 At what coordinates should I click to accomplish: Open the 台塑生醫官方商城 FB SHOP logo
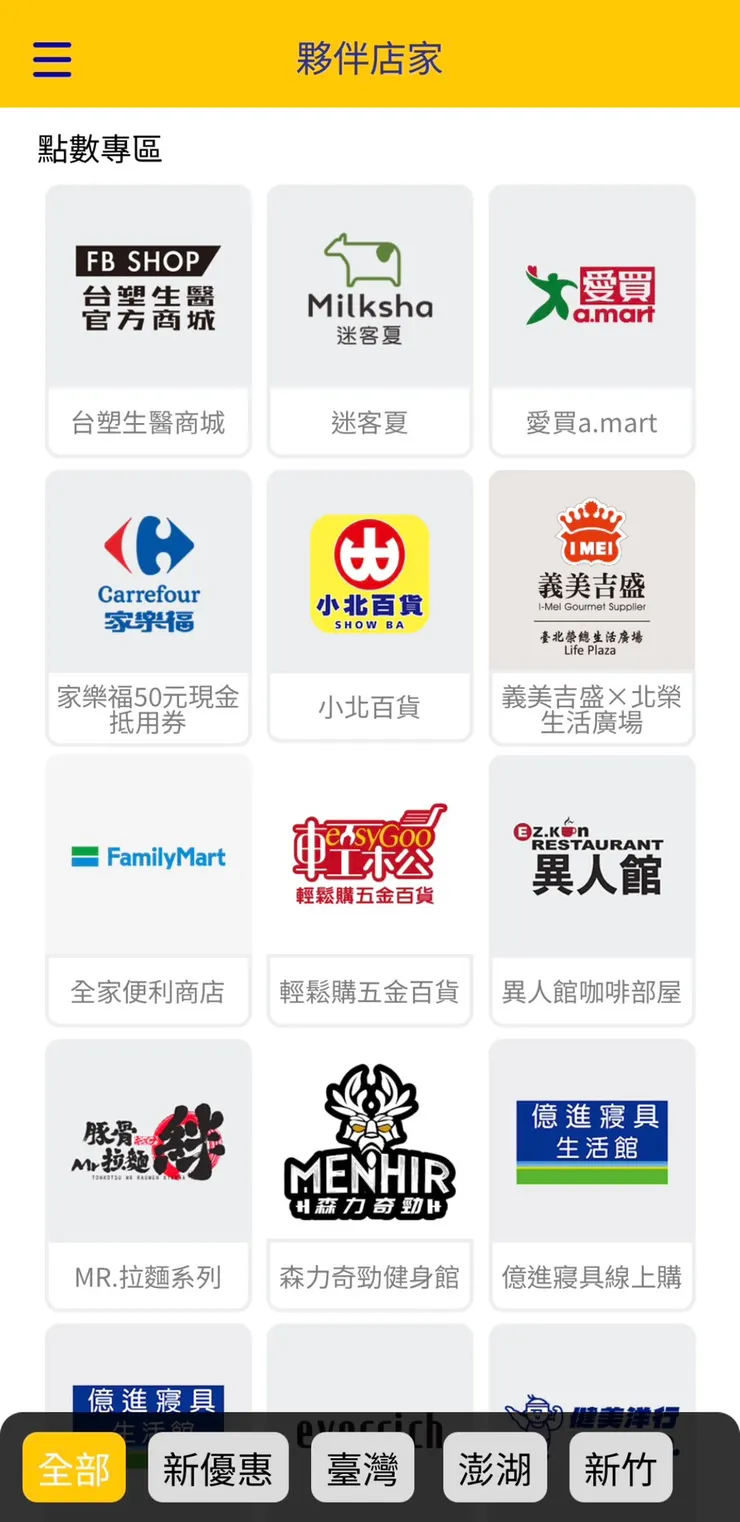[x=147, y=290]
